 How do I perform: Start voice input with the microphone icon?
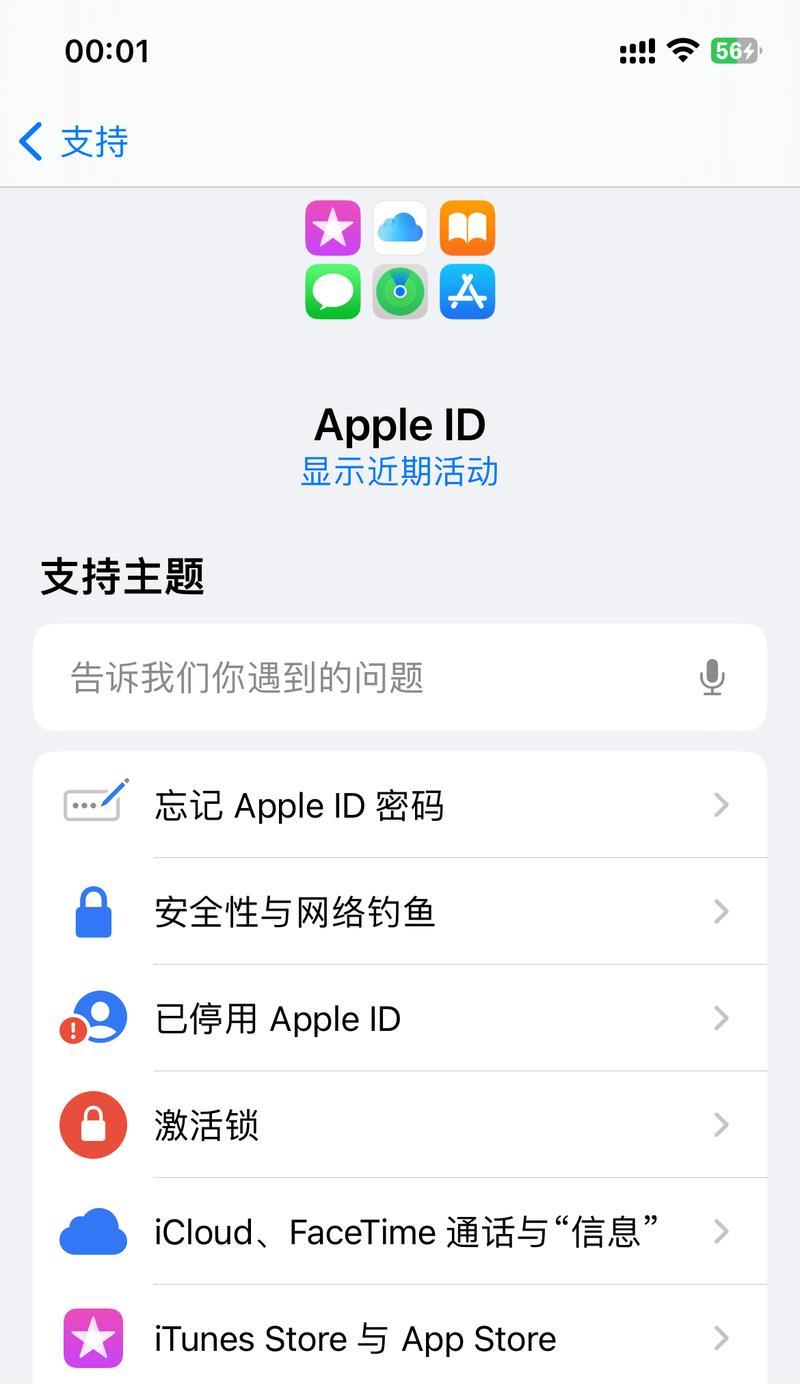click(x=712, y=677)
